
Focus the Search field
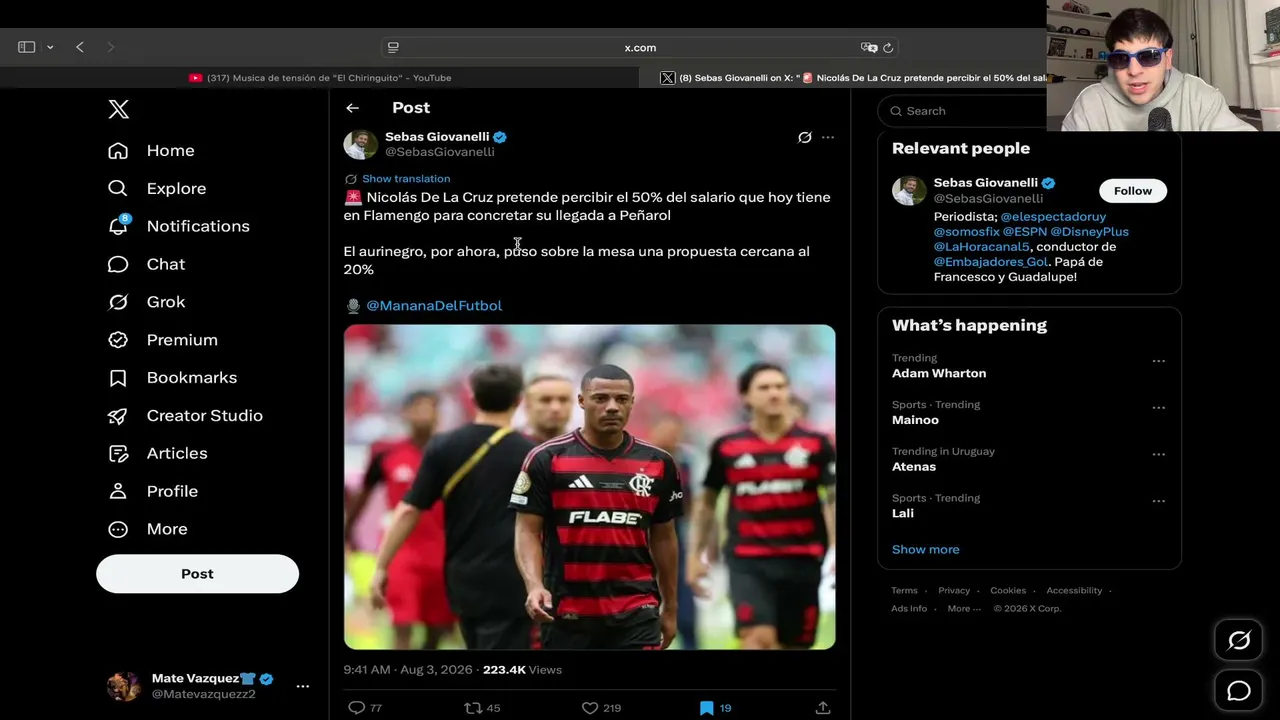960,111
